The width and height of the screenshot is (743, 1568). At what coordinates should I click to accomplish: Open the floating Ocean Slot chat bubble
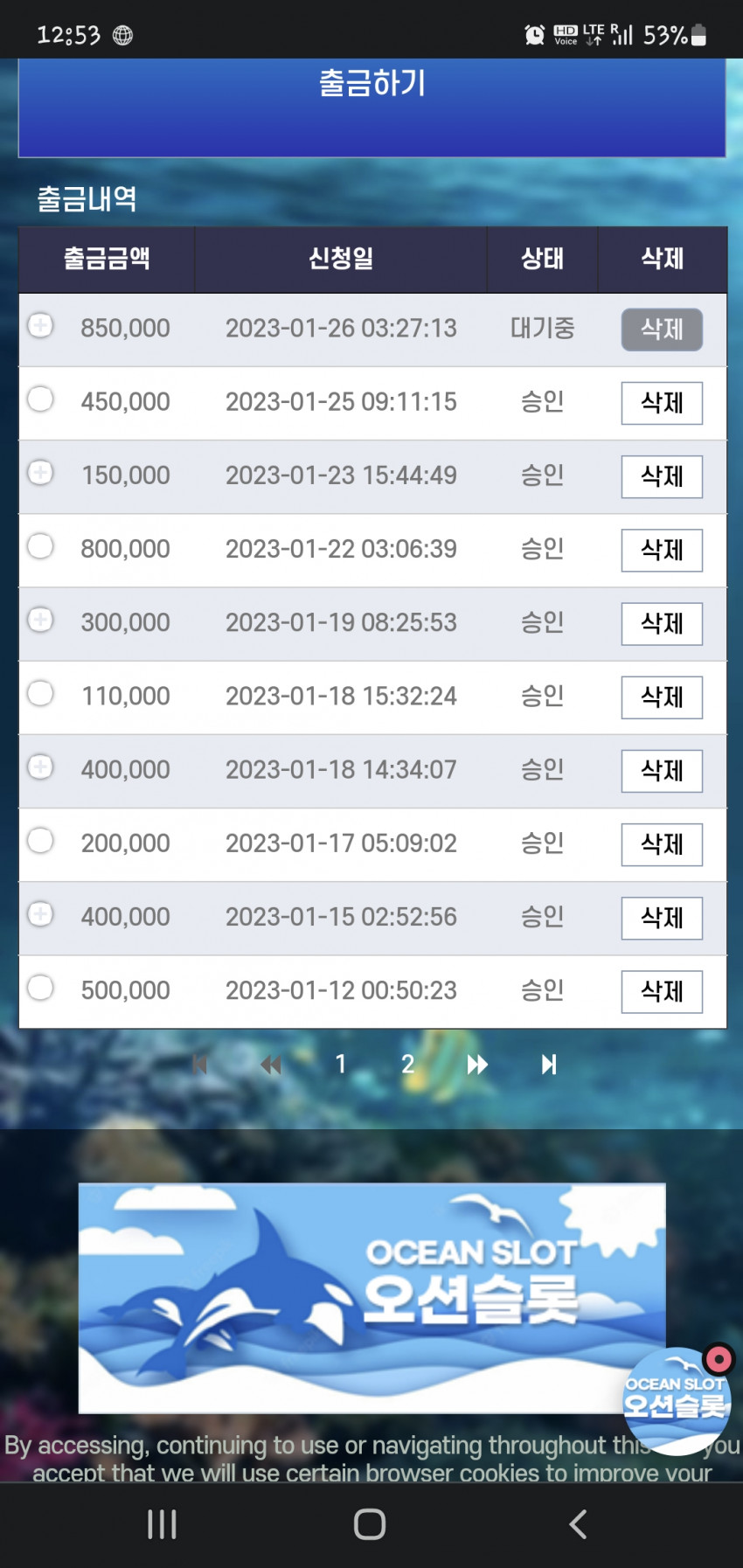pyautogui.click(x=676, y=1400)
